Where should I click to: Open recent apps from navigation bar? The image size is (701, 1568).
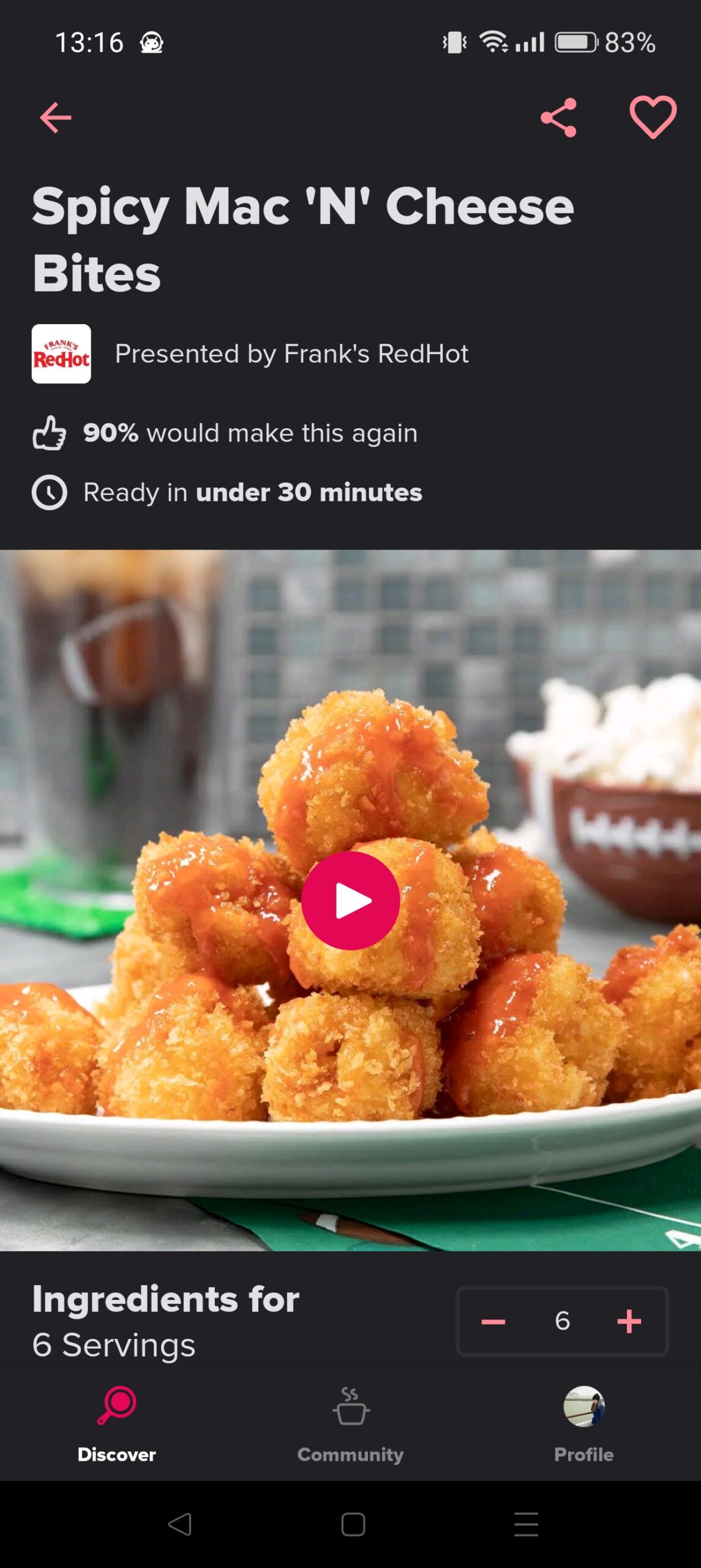[526, 1524]
